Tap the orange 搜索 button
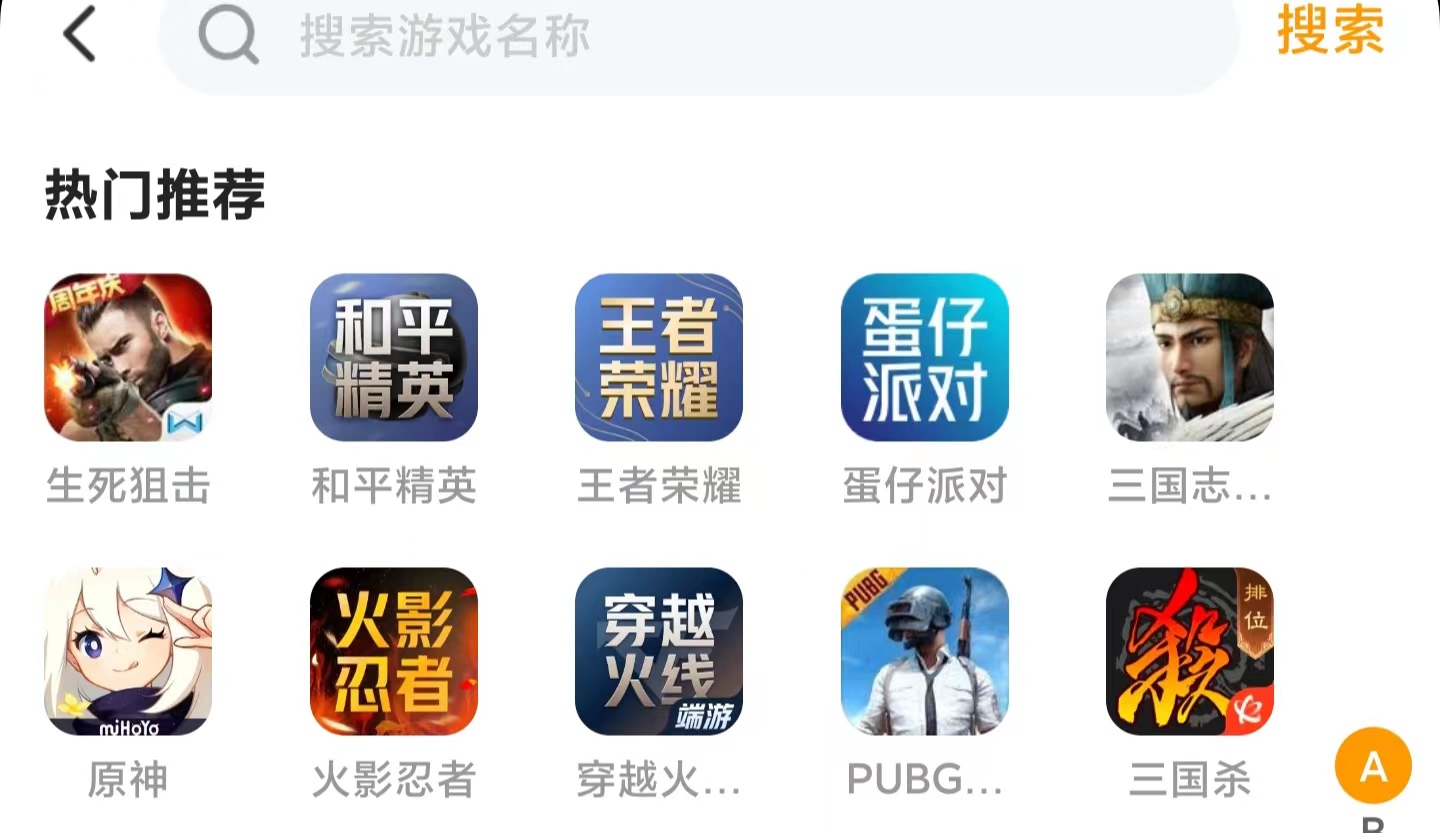 pos(1330,31)
